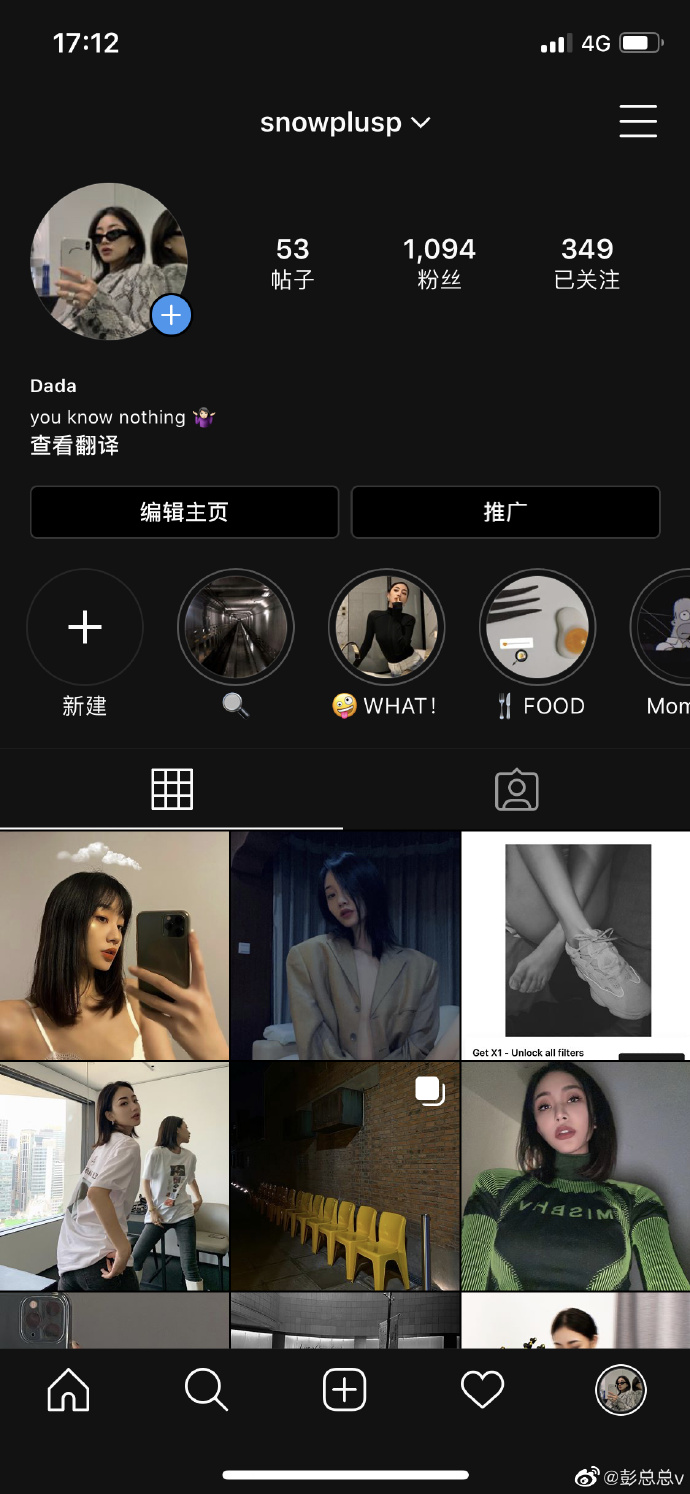The height and width of the screenshot is (1494, 690).
Task: Open the search and explore tab
Action: click(x=206, y=1390)
